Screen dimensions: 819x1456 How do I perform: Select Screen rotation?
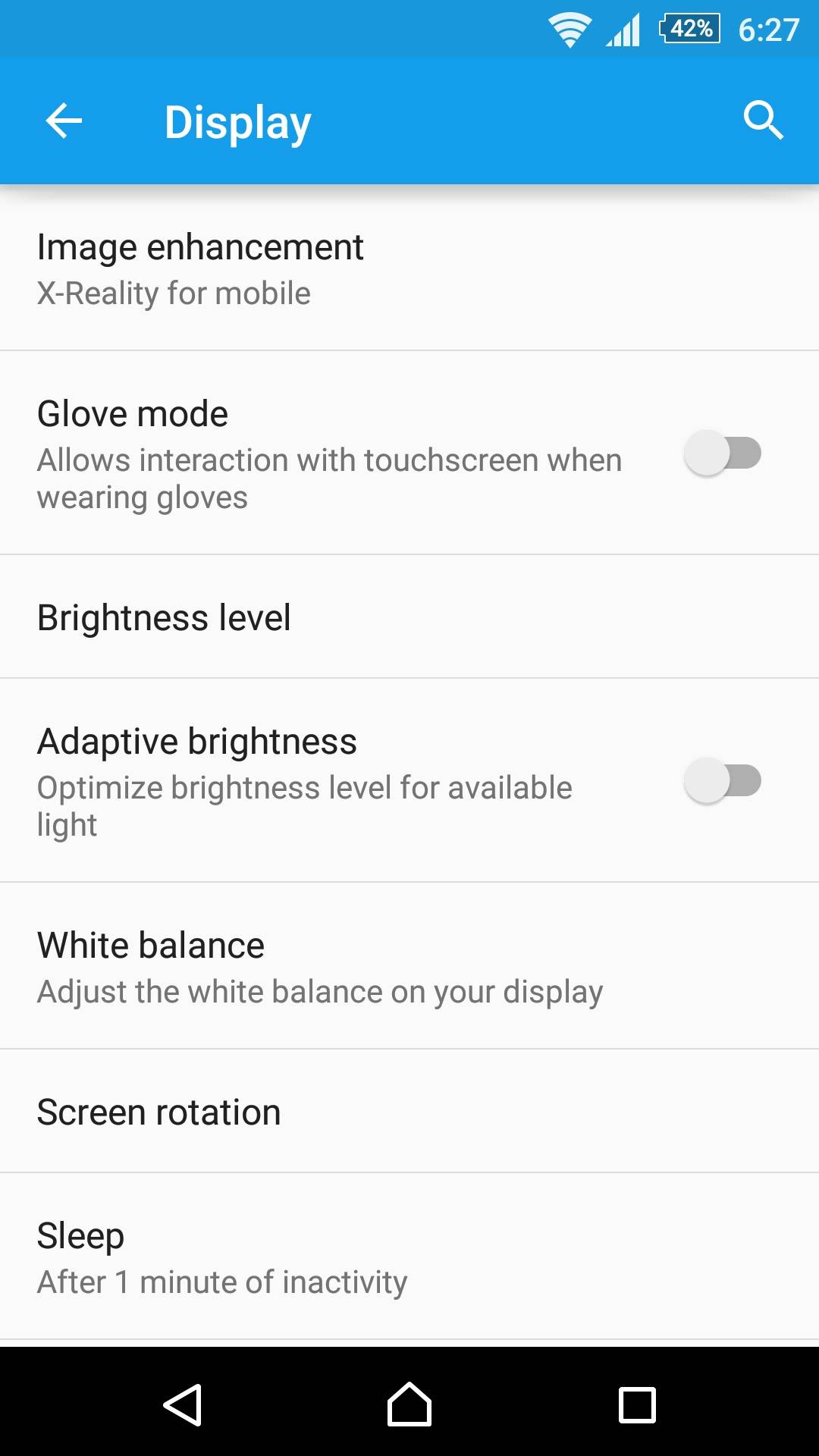(409, 1112)
